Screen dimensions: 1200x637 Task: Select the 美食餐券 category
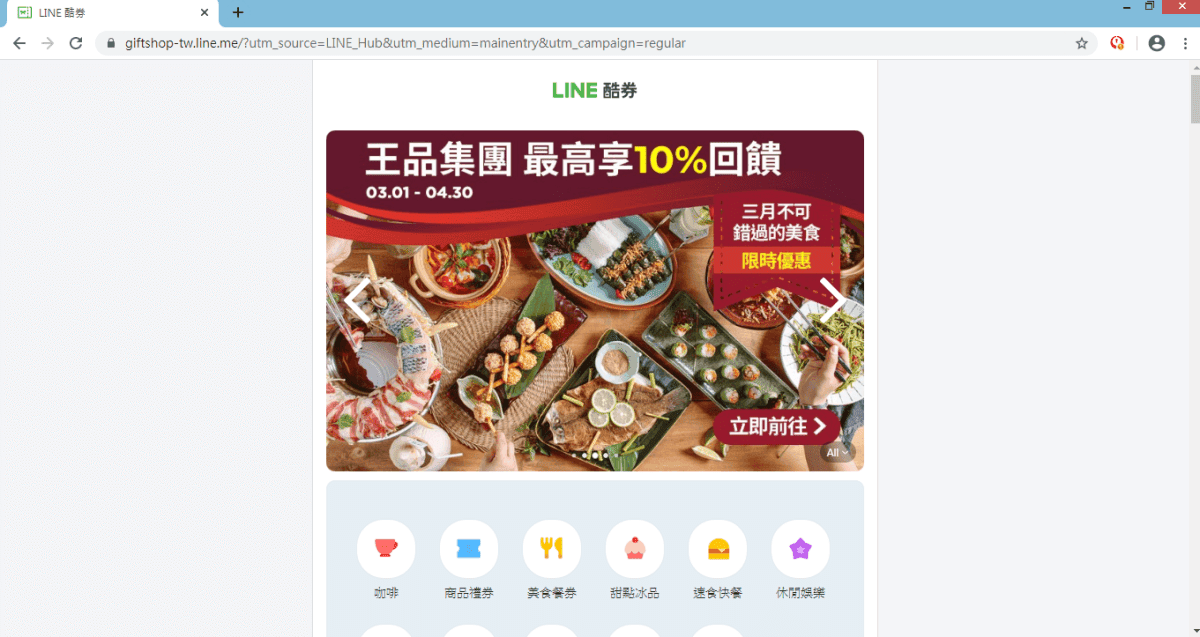pyautogui.click(x=552, y=549)
